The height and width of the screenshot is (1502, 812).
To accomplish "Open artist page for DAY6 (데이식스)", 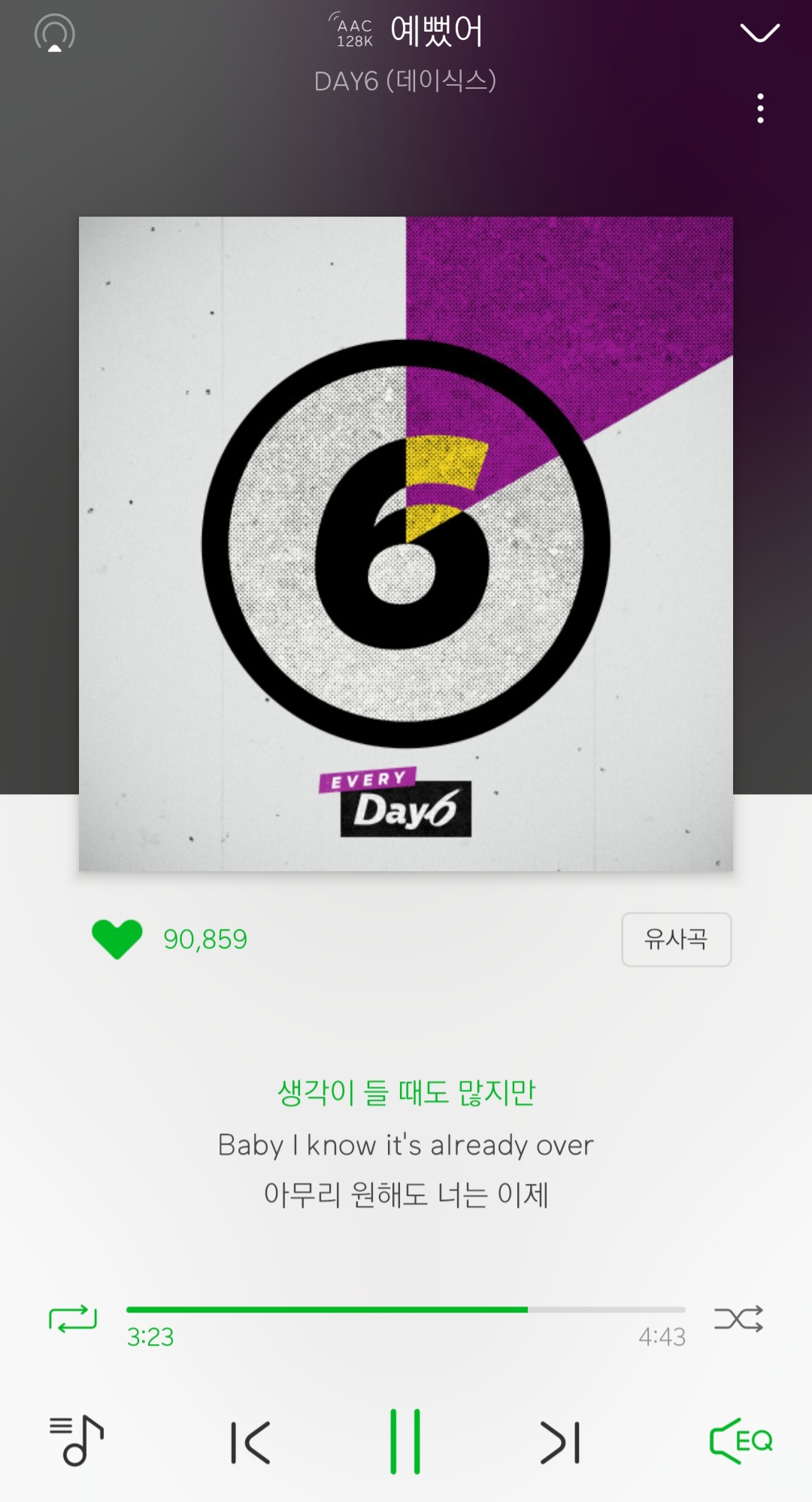I will point(406,83).
